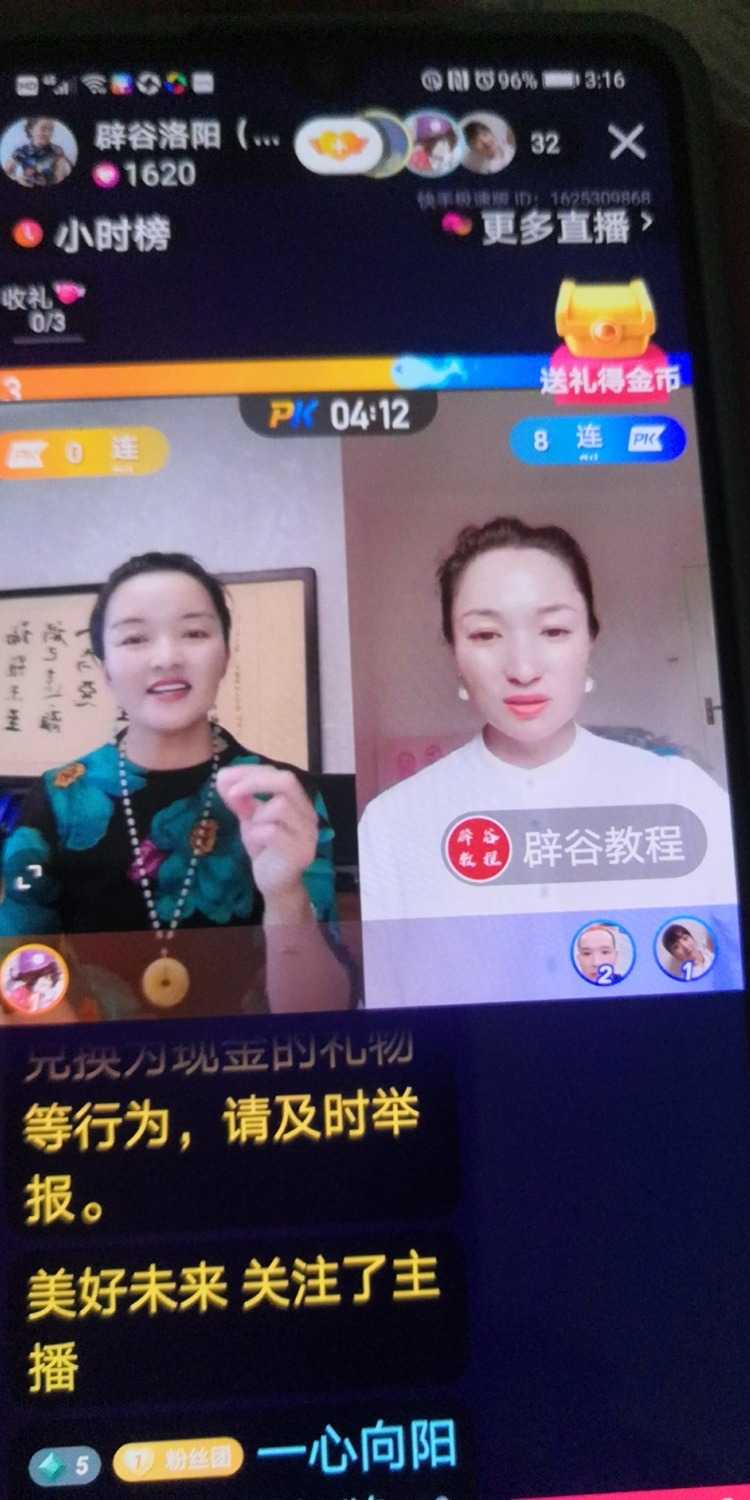View opponent's top contributor number 1 avatar

[x=685, y=948]
